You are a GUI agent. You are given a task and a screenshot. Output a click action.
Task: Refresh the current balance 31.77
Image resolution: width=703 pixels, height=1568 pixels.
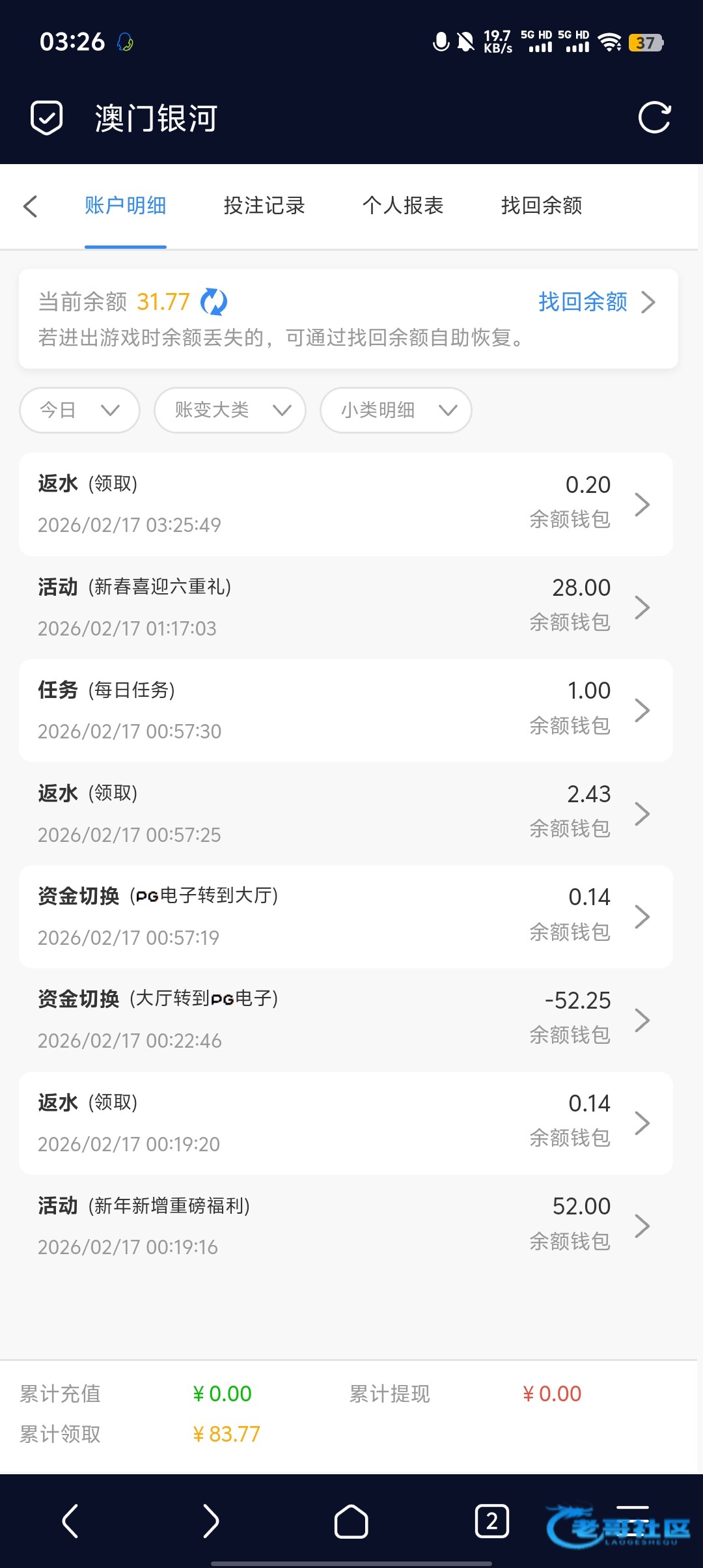pos(214,302)
